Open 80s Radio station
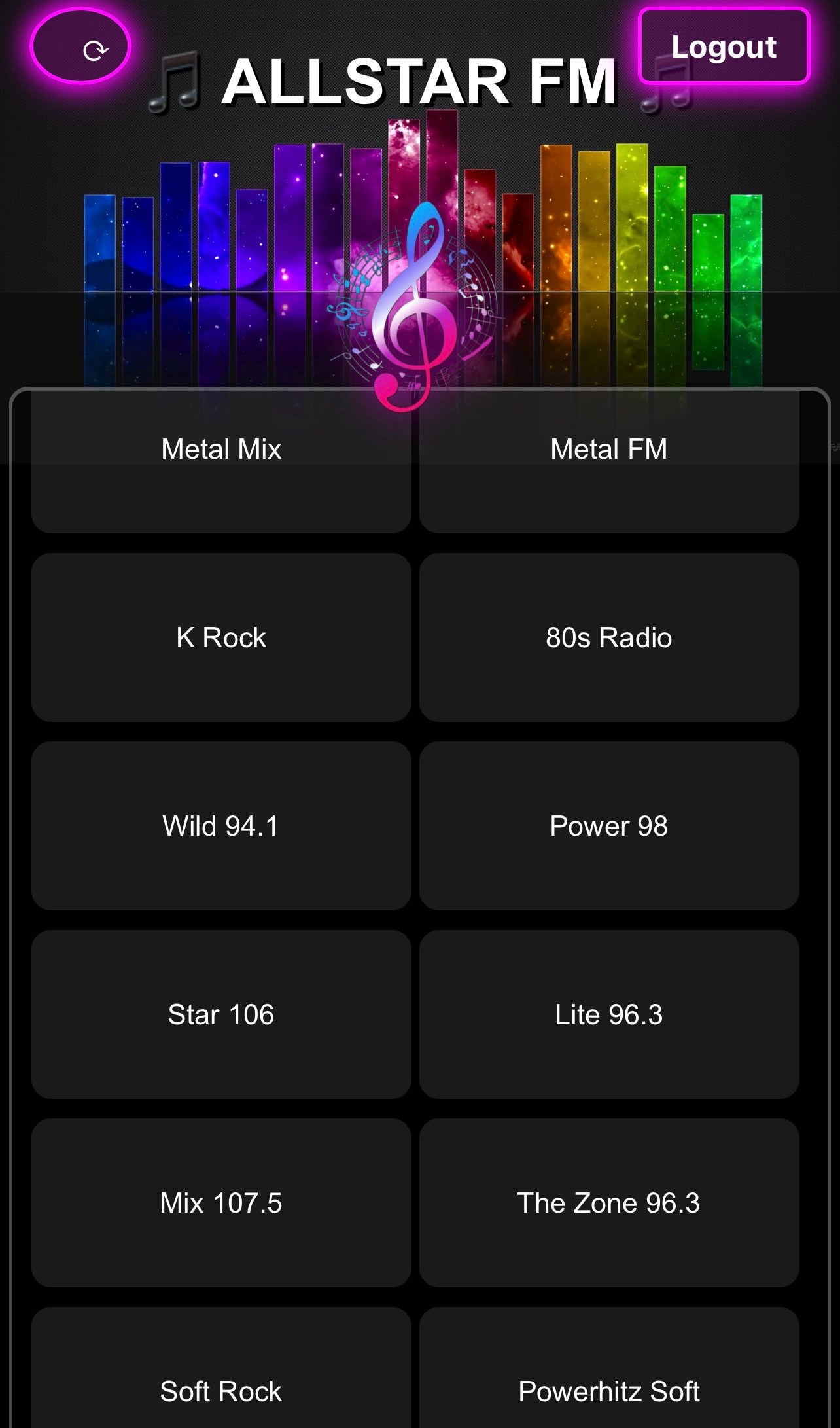Screen dimensions: 840x1428 608,637
